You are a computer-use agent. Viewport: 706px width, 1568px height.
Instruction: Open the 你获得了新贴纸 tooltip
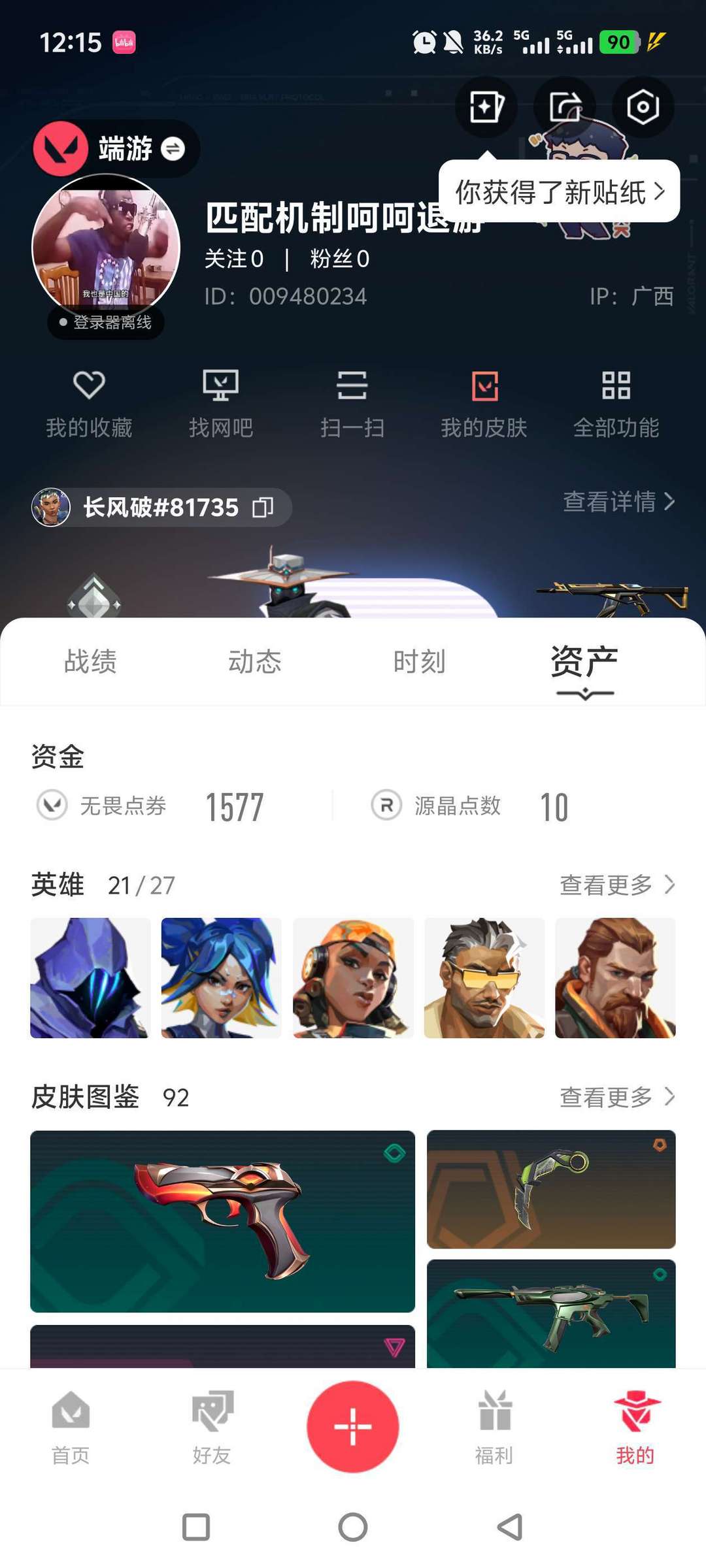559,192
